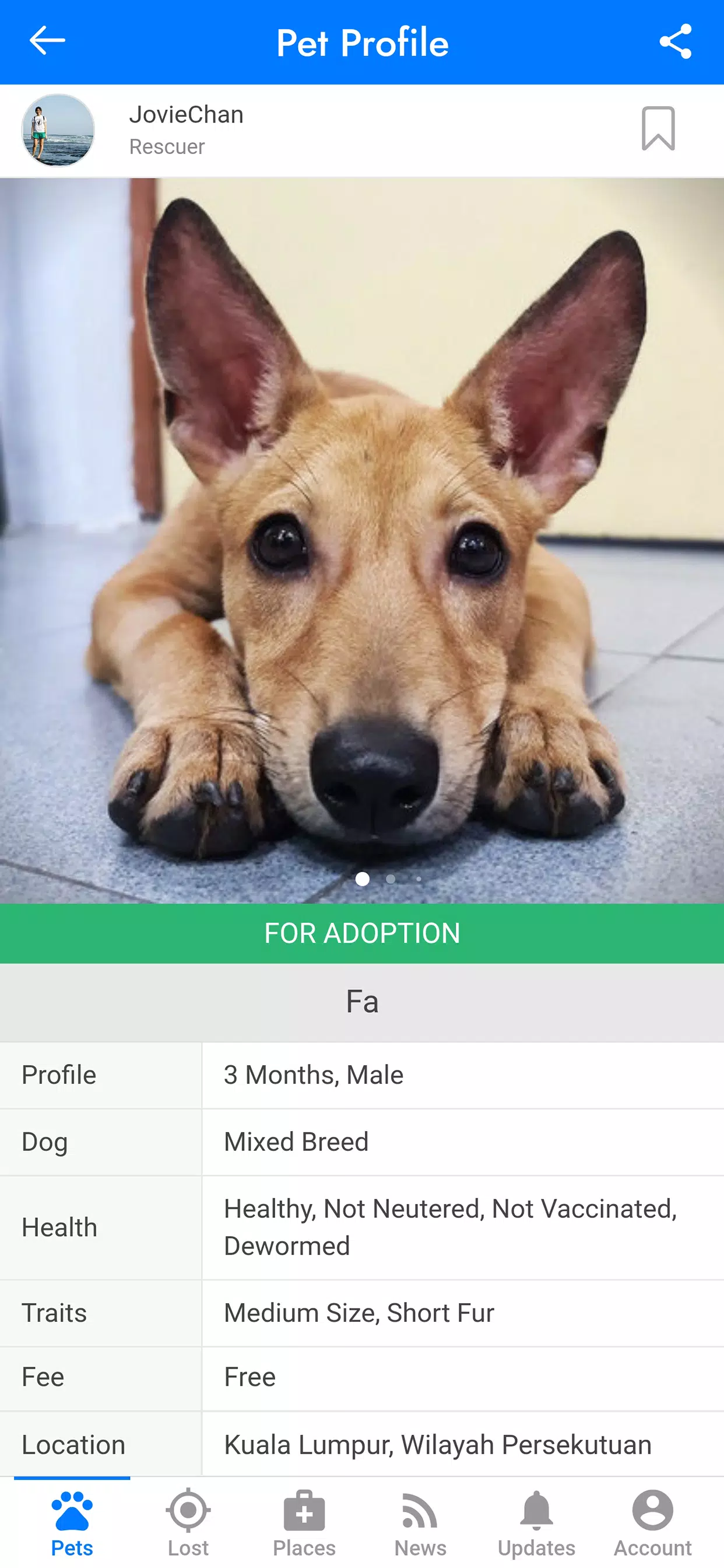The width and height of the screenshot is (724, 1568).
Task: Open the Lost pets section
Action: click(x=188, y=1515)
